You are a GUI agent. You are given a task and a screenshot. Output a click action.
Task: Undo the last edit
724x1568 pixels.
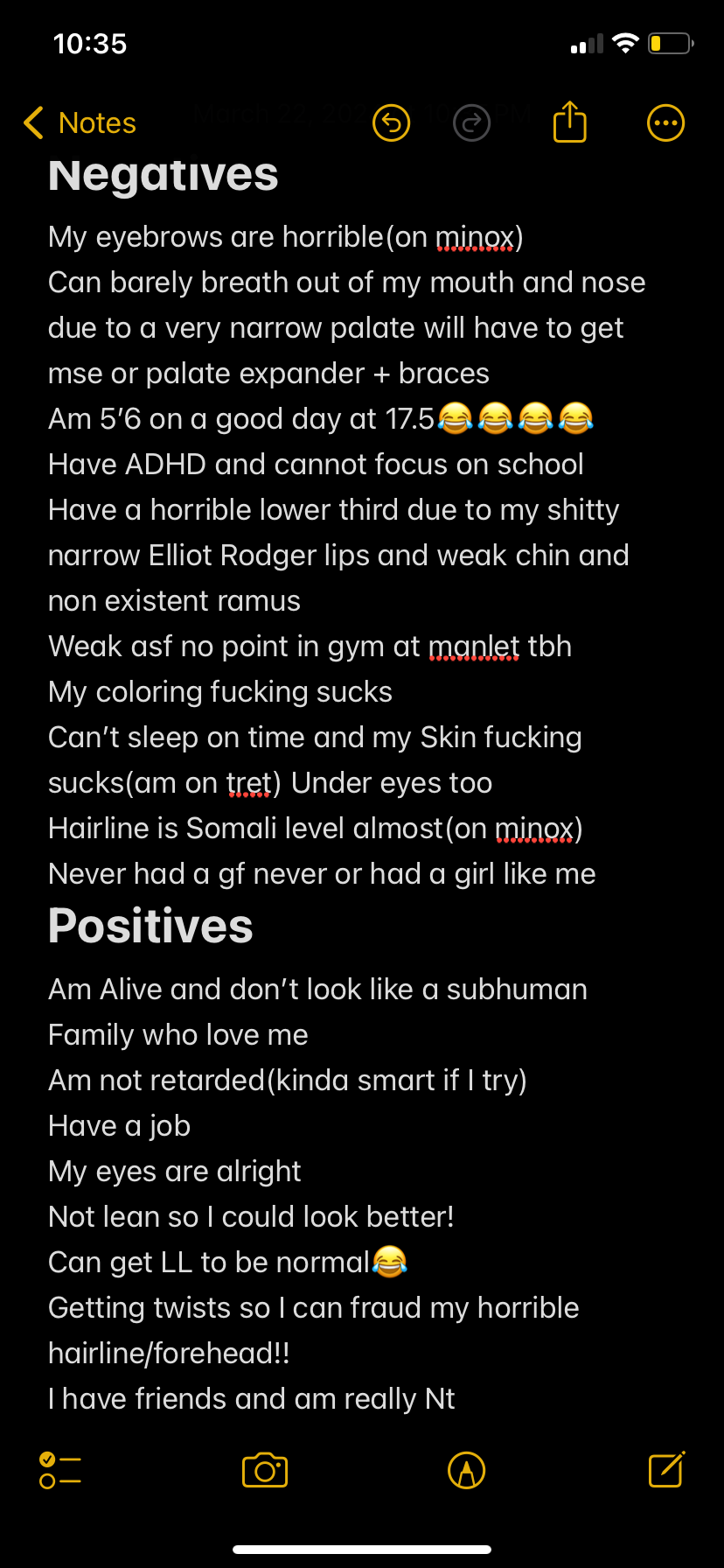click(391, 123)
